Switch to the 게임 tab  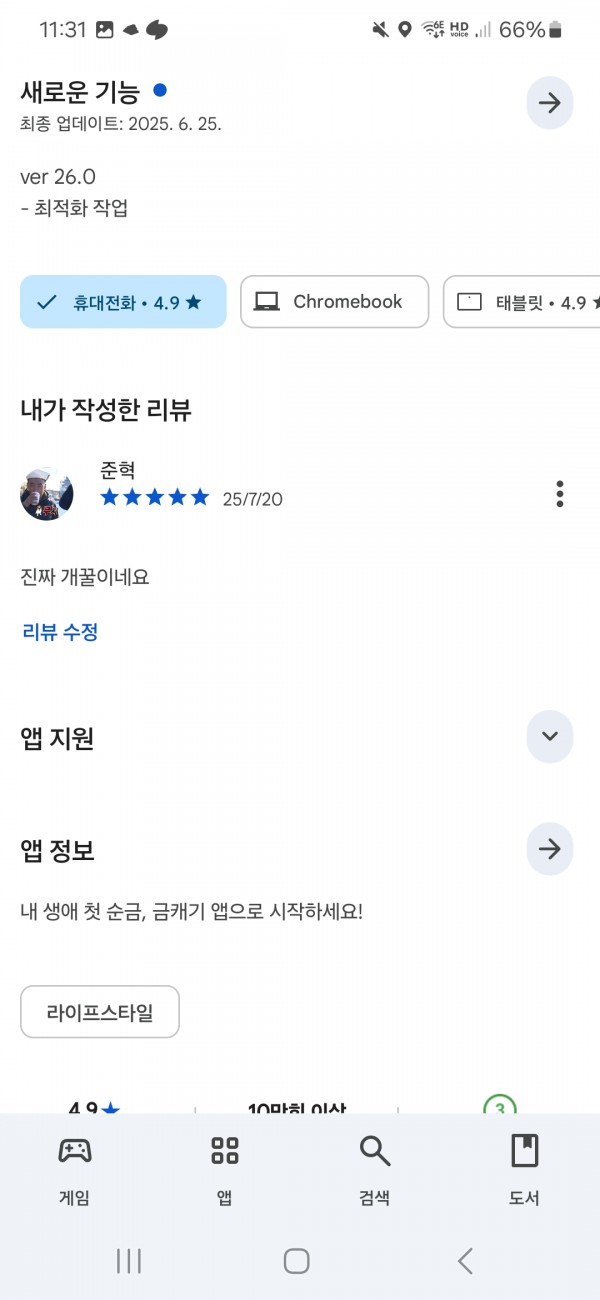[x=75, y=1170]
